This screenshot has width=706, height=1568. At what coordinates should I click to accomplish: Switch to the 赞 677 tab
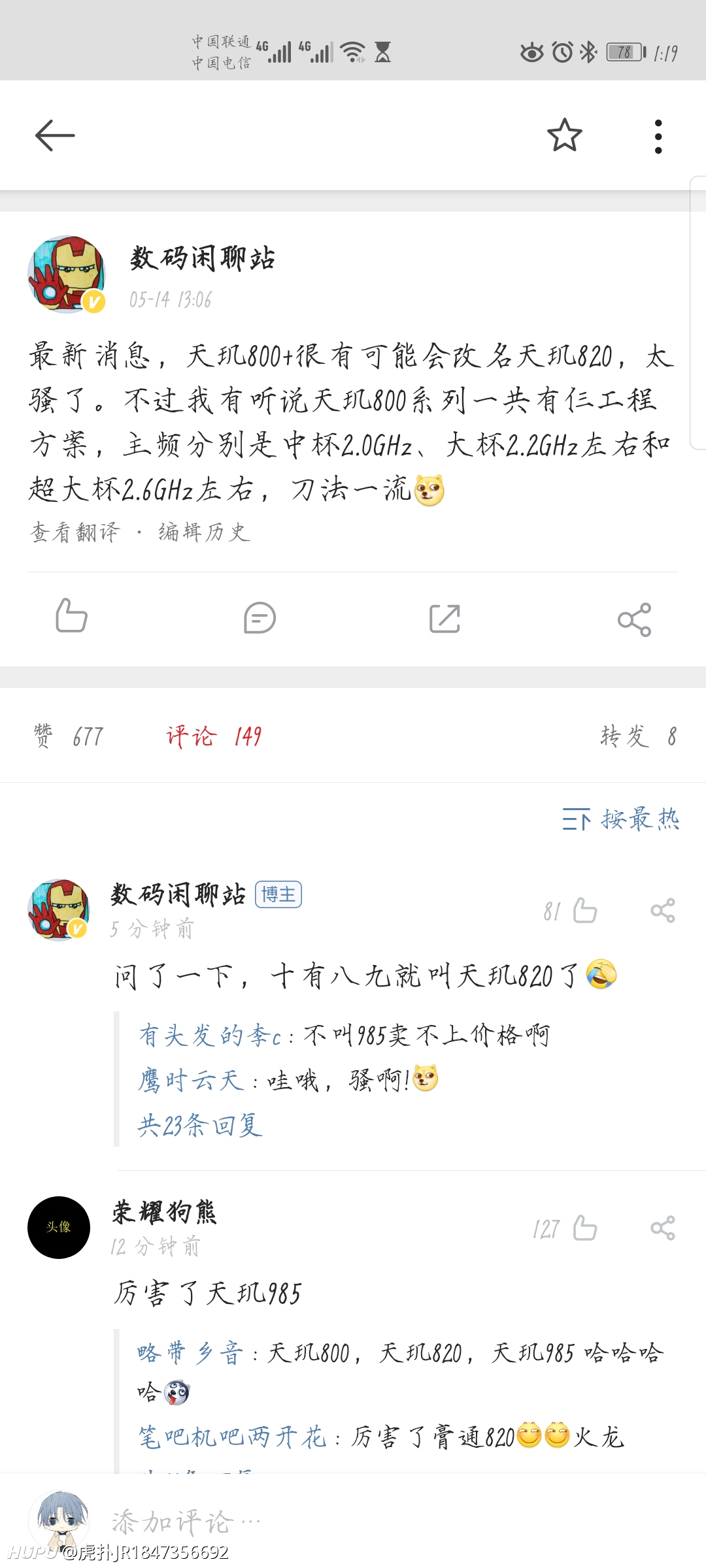pyautogui.click(x=68, y=736)
